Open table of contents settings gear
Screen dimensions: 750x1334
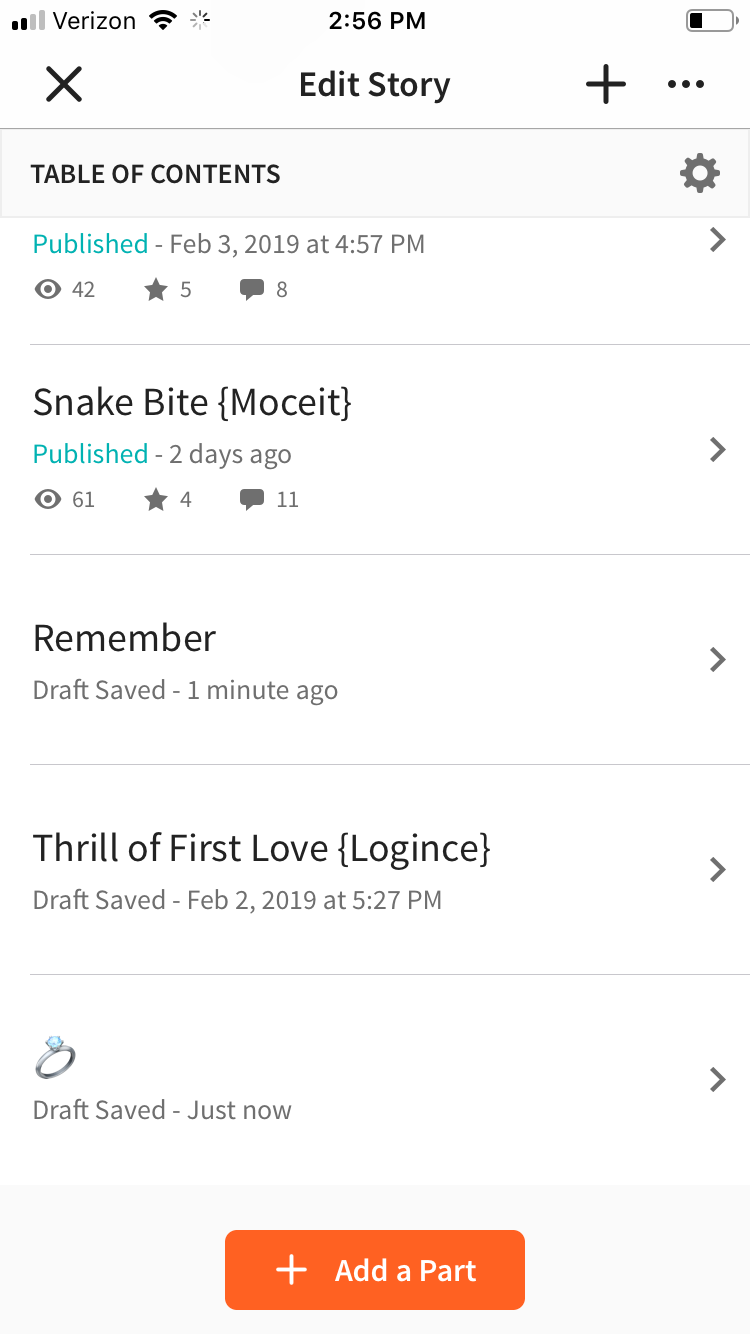coord(699,174)
